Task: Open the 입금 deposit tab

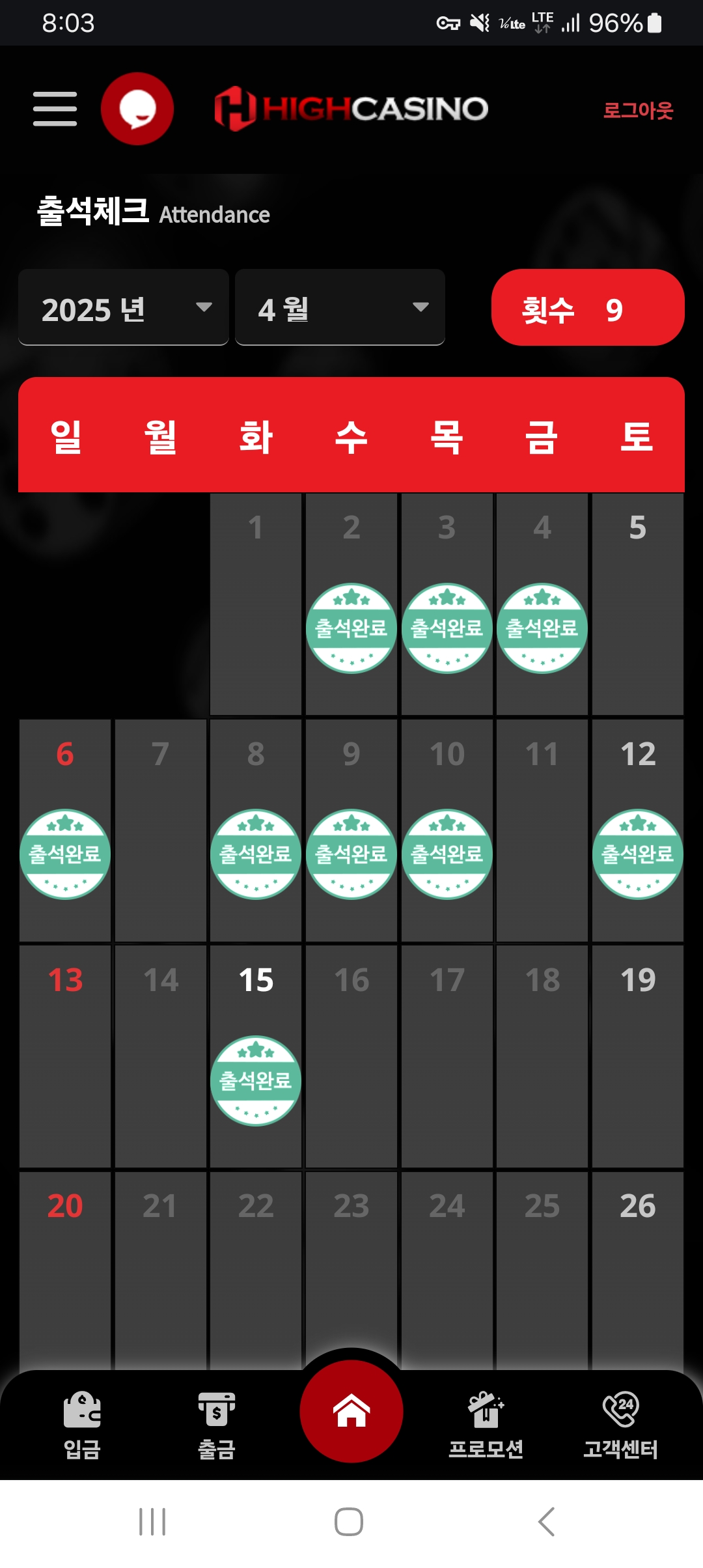Action: coord(82,1426)
